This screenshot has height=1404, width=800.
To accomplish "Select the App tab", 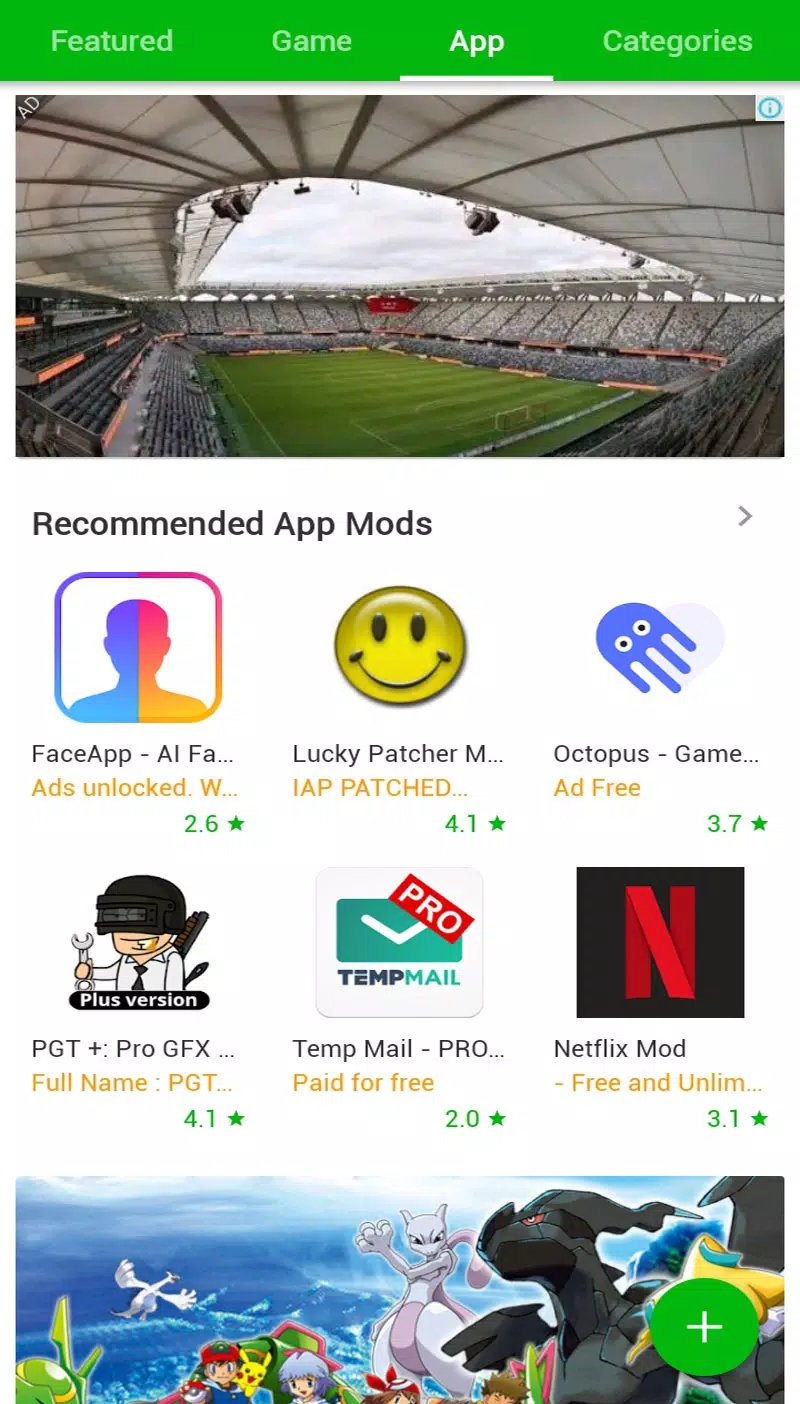I will click(477, 41).
